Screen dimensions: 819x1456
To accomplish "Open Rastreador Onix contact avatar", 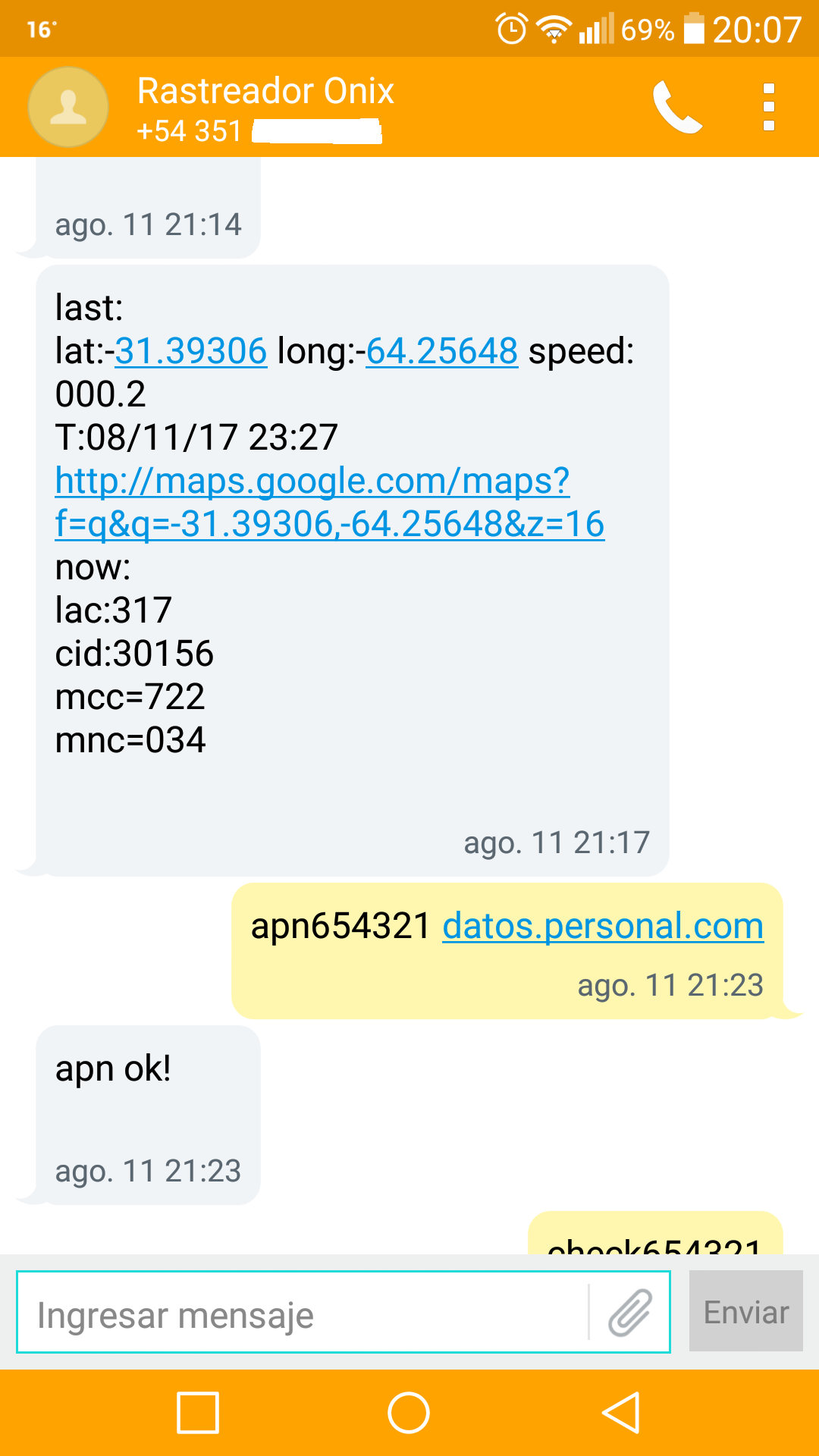I will [x=68, y=107].
